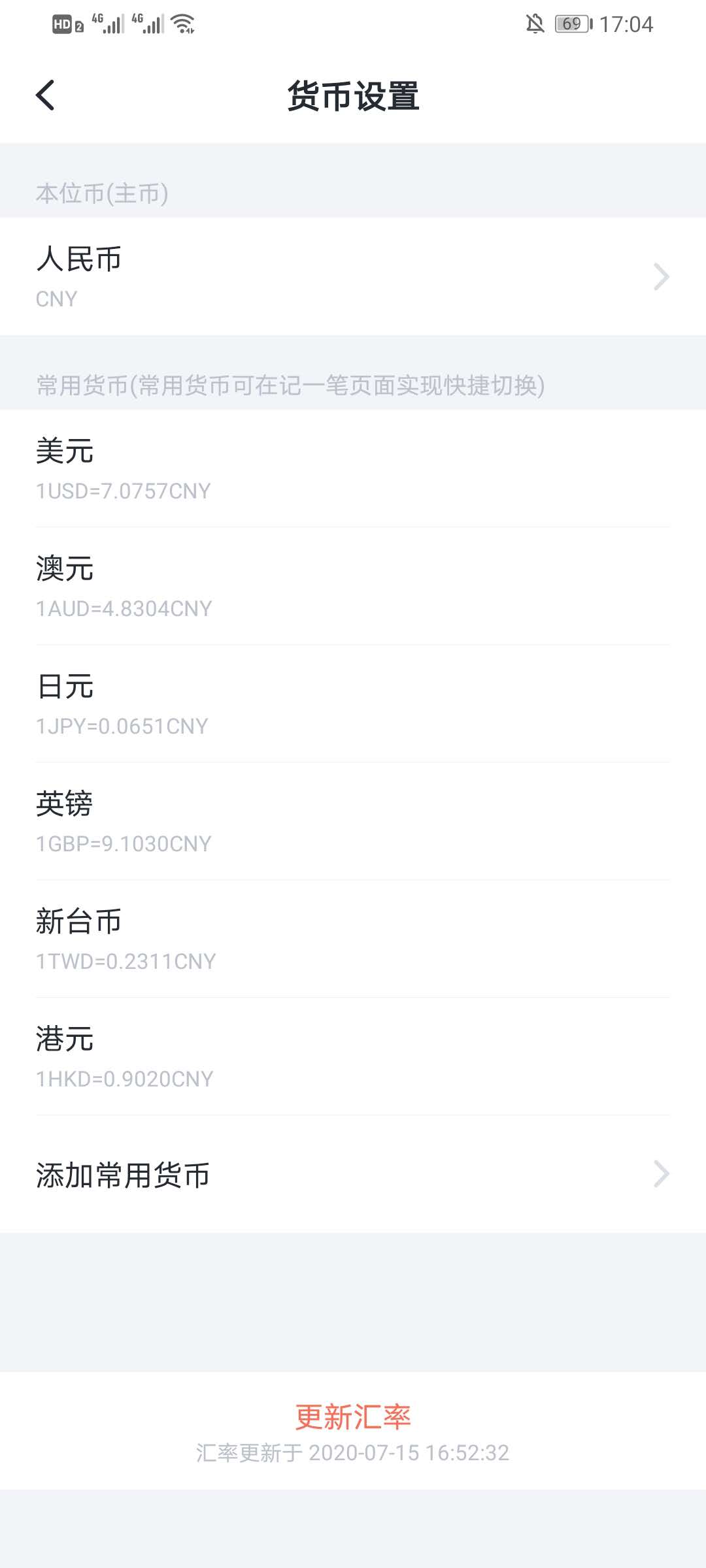Tap 更新汇率 to refresh exchange rates
The image size is (706, 1568).
tap(353, 1416)
